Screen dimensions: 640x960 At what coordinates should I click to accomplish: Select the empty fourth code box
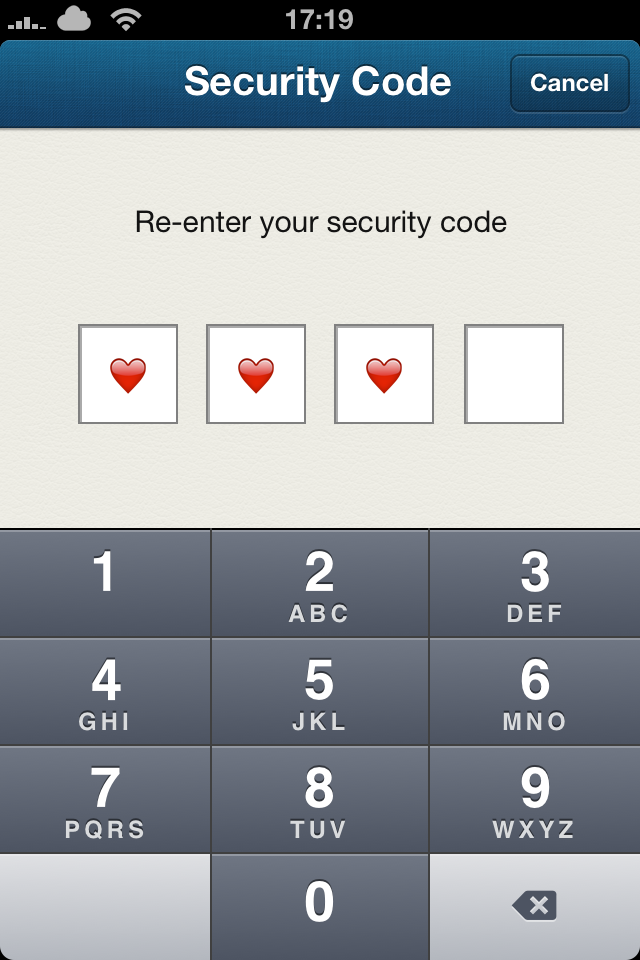click(x=514, y=374)
